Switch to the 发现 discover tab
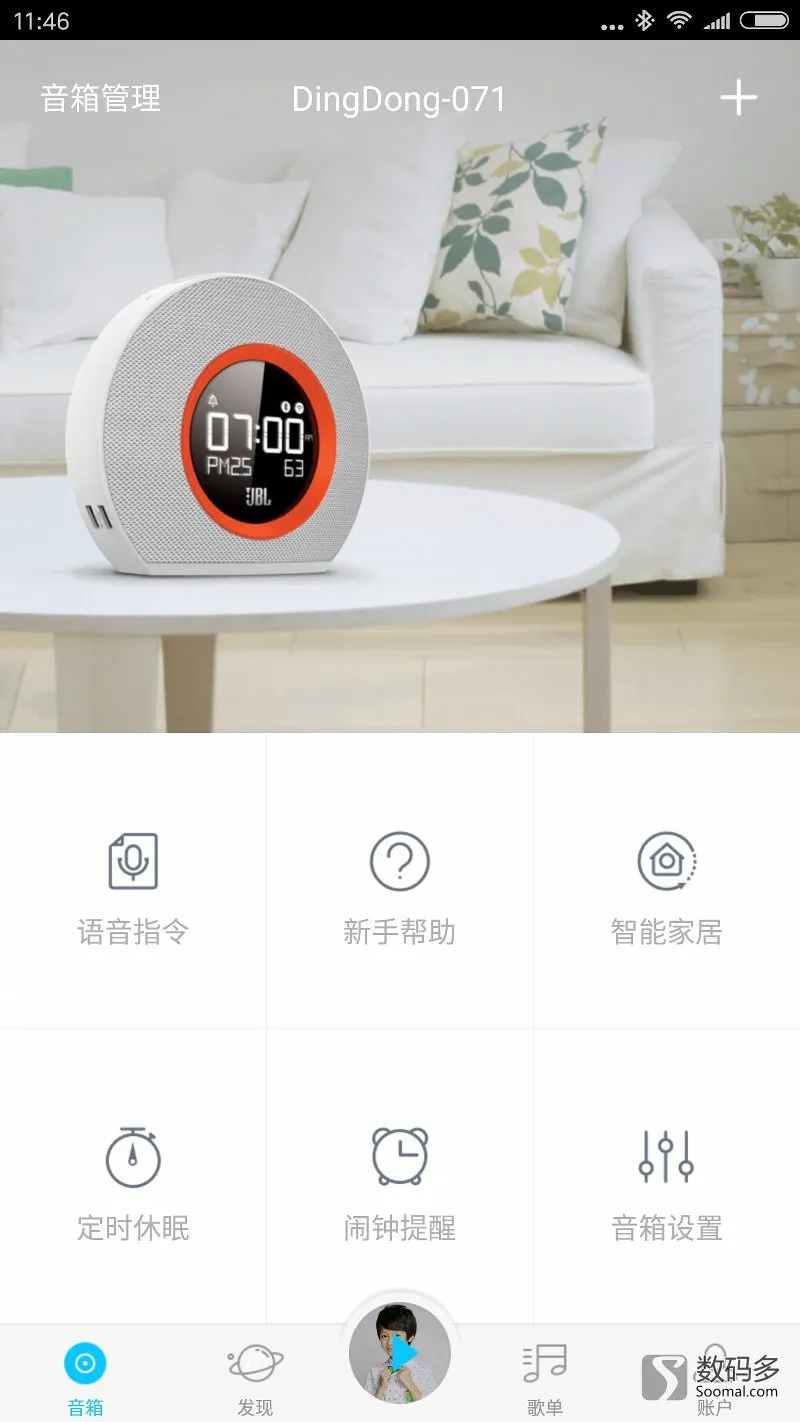 pos(255,1377)
